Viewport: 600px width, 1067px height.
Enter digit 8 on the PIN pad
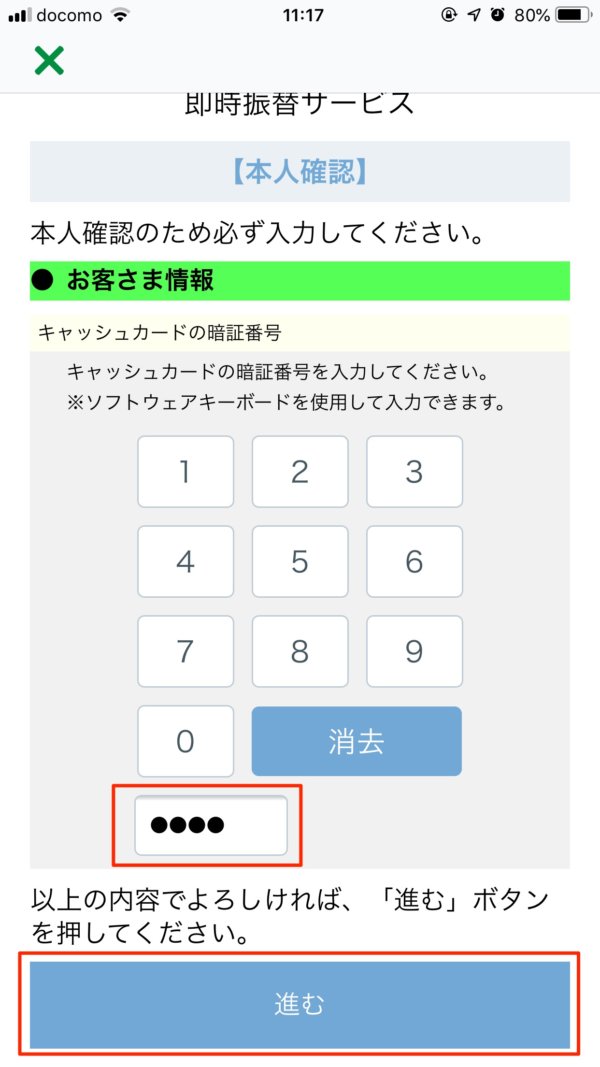click(300, 651)
